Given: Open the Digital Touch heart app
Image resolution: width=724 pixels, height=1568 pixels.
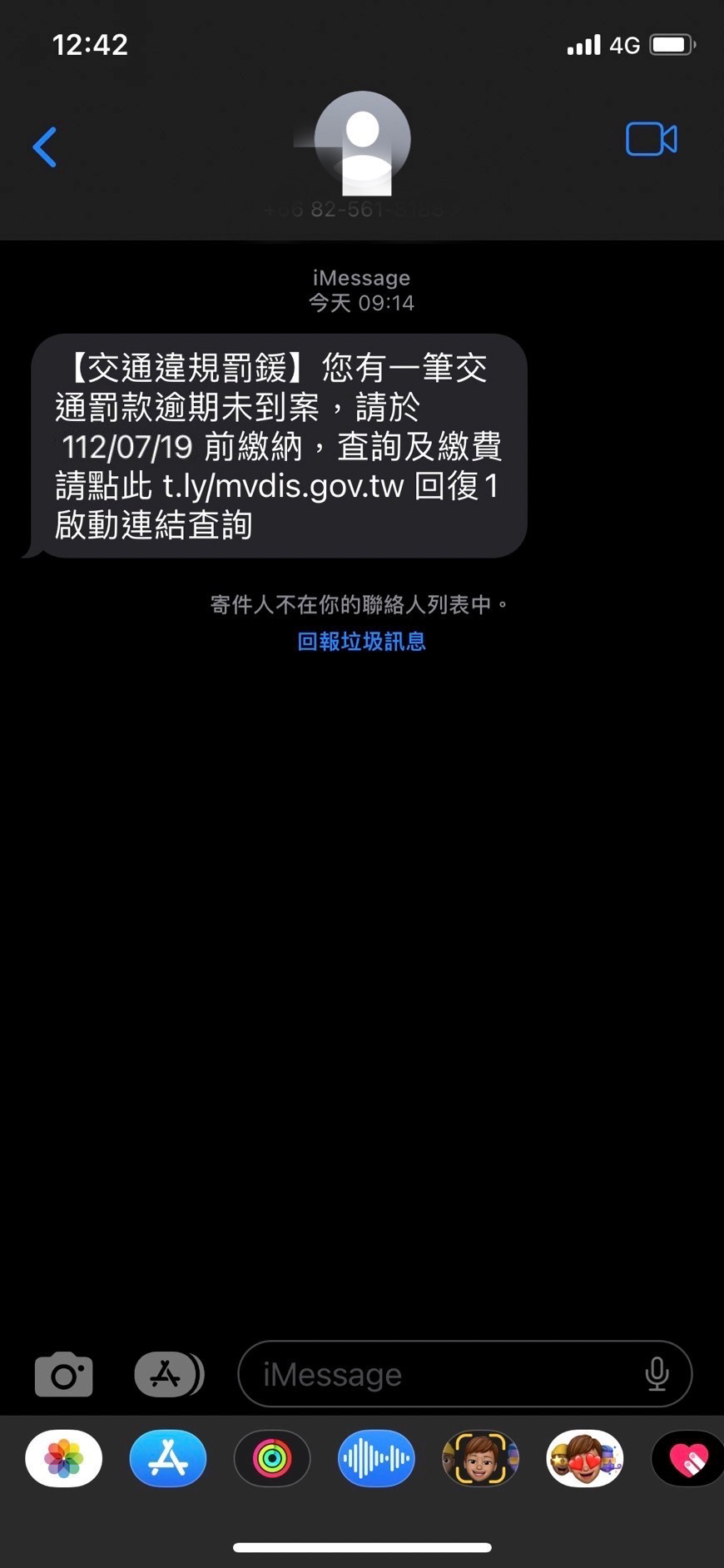Looking at the screenshot, I should click(687, 1458).
